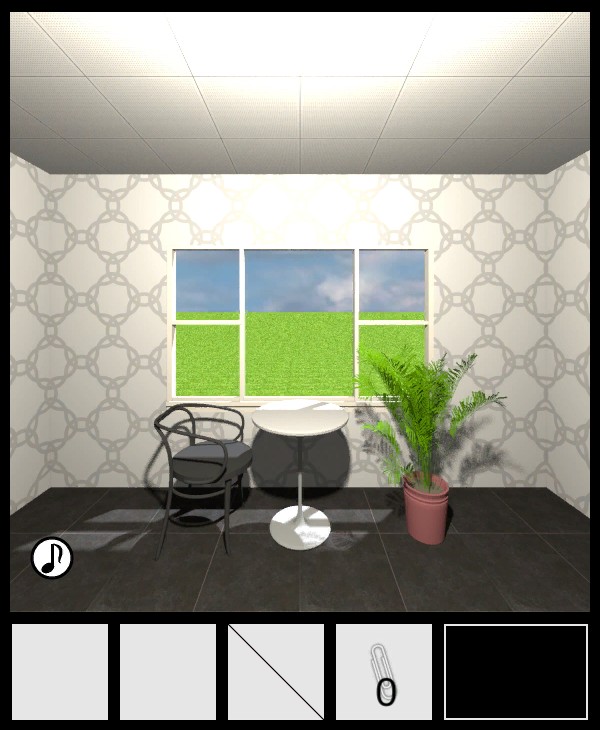Toggle the music note sound button
Viewport: 600px width, 730px height.
click(x=52, y=558)
